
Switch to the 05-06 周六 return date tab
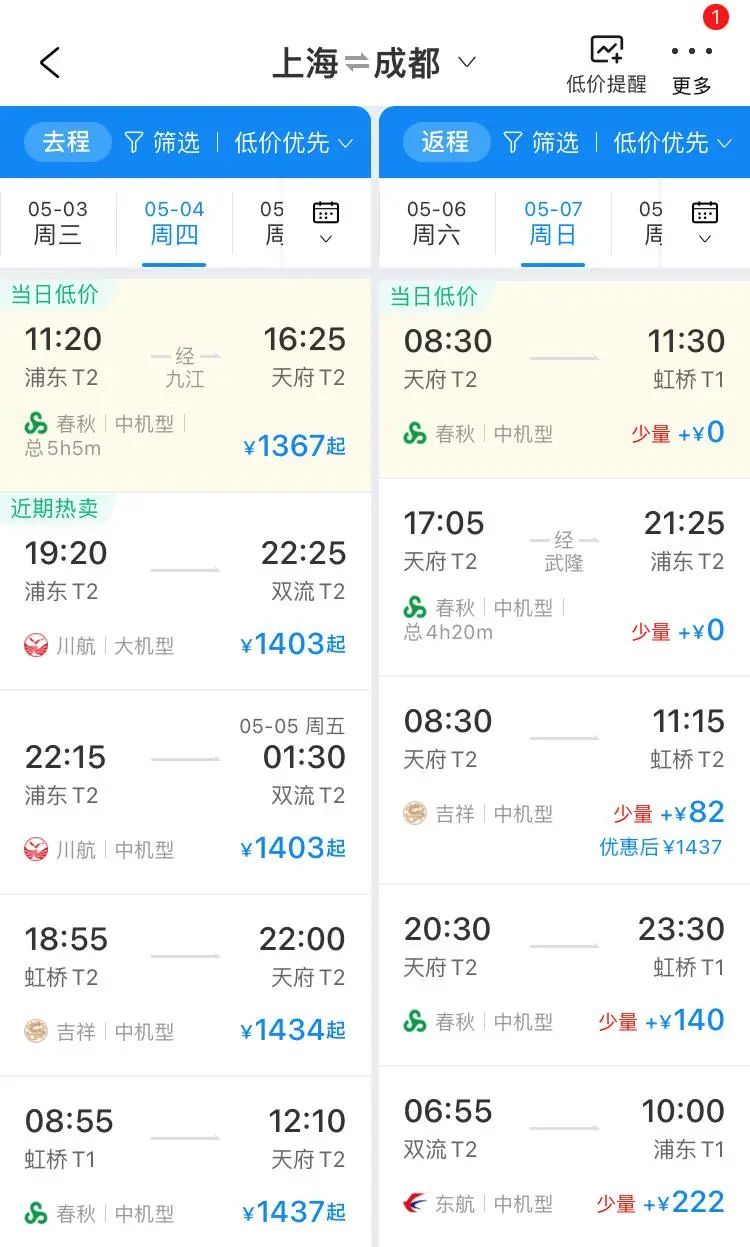[436, 221]
